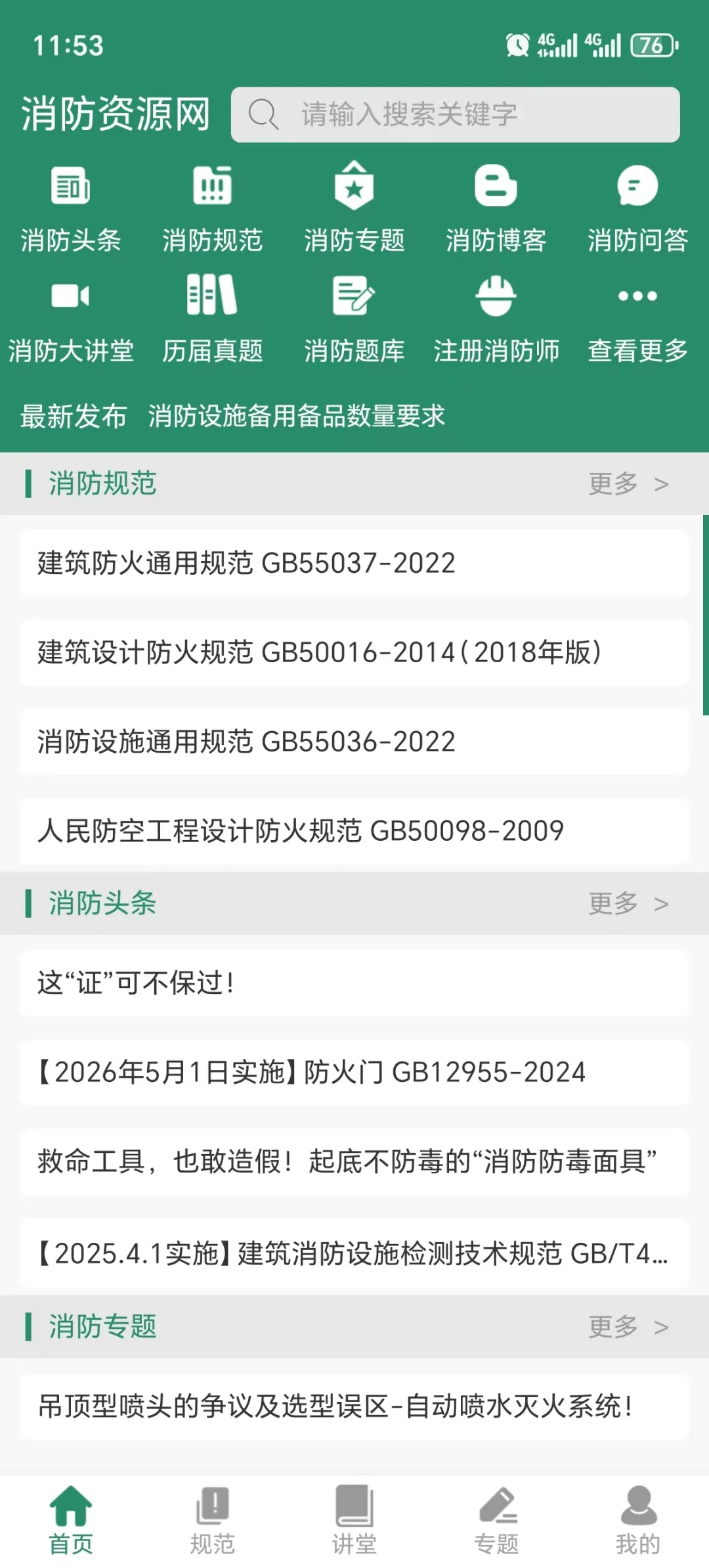Open 建筑设计防火规范 GB50016-2014

click(354, 653)
